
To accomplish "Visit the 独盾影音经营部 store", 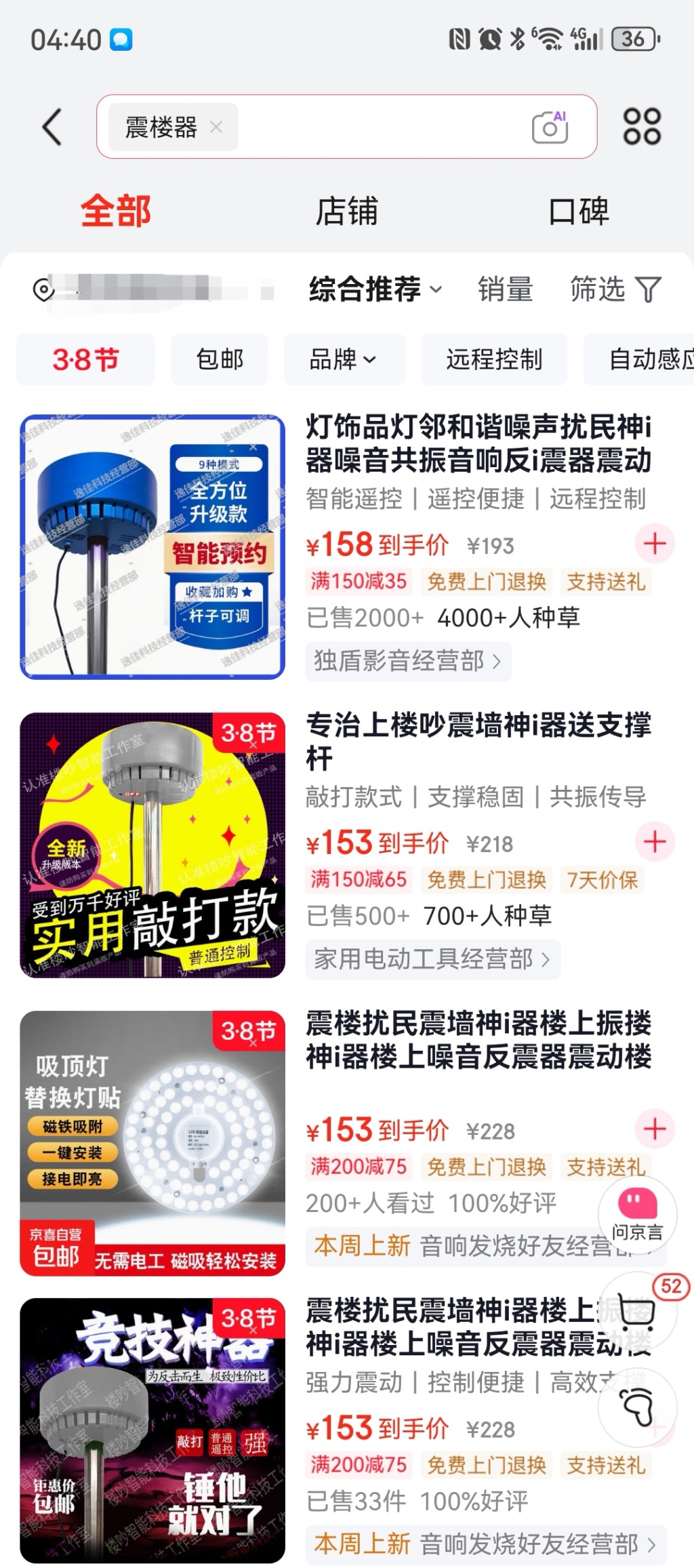I will click(x=407, y=661).
